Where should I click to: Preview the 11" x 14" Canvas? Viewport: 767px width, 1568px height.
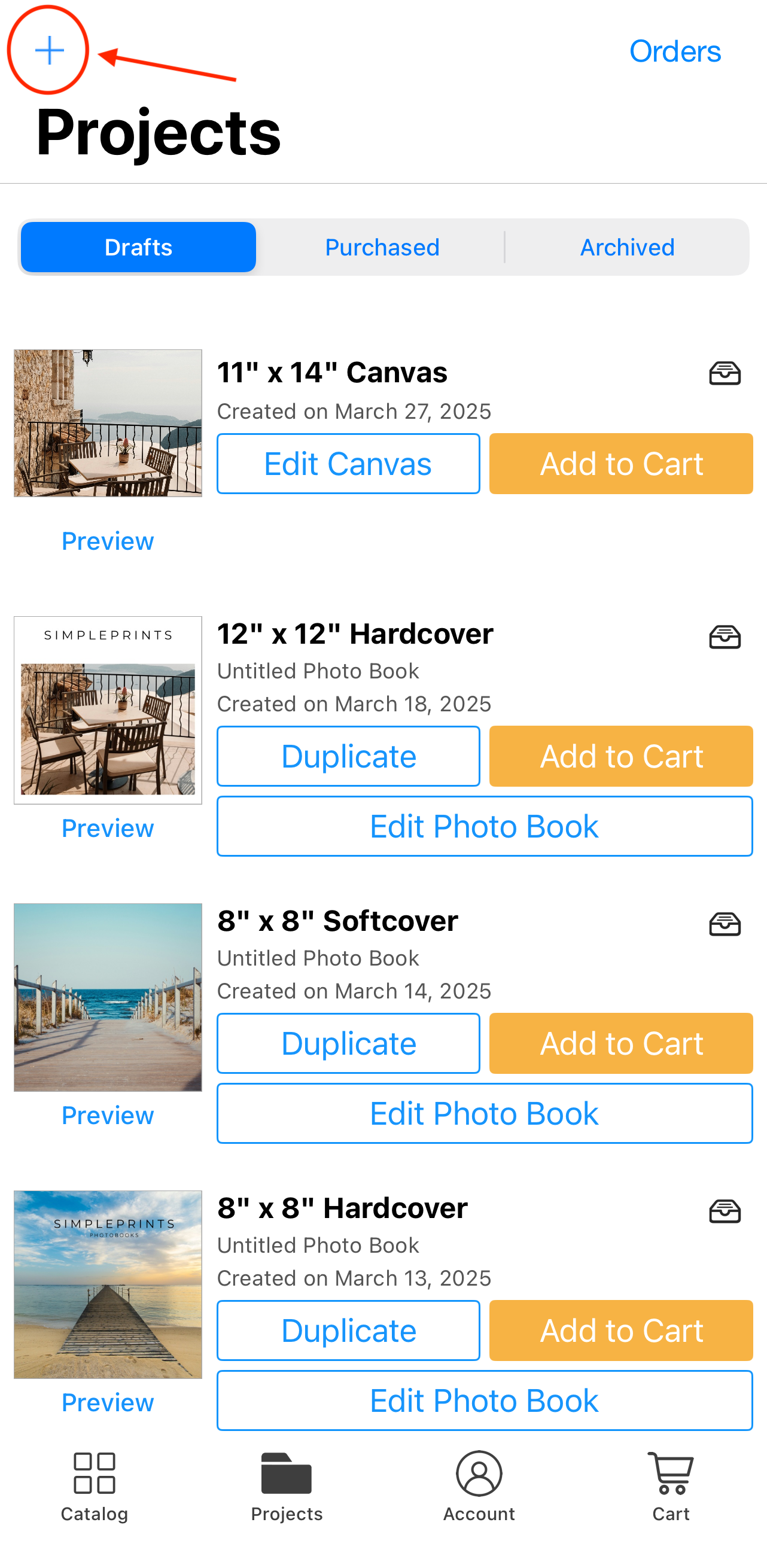coord(108,541)
